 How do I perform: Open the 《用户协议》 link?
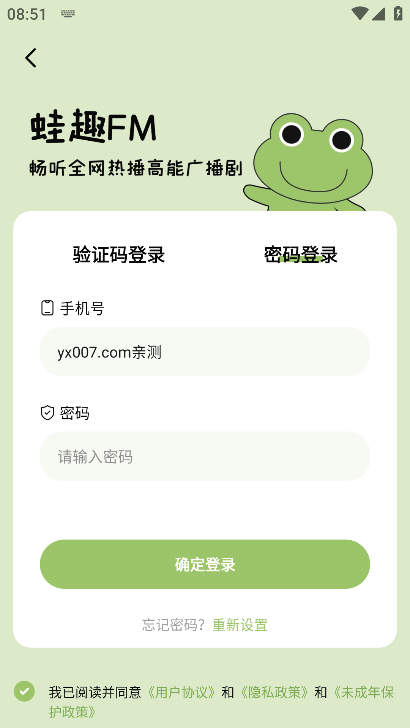coord(181,693)
